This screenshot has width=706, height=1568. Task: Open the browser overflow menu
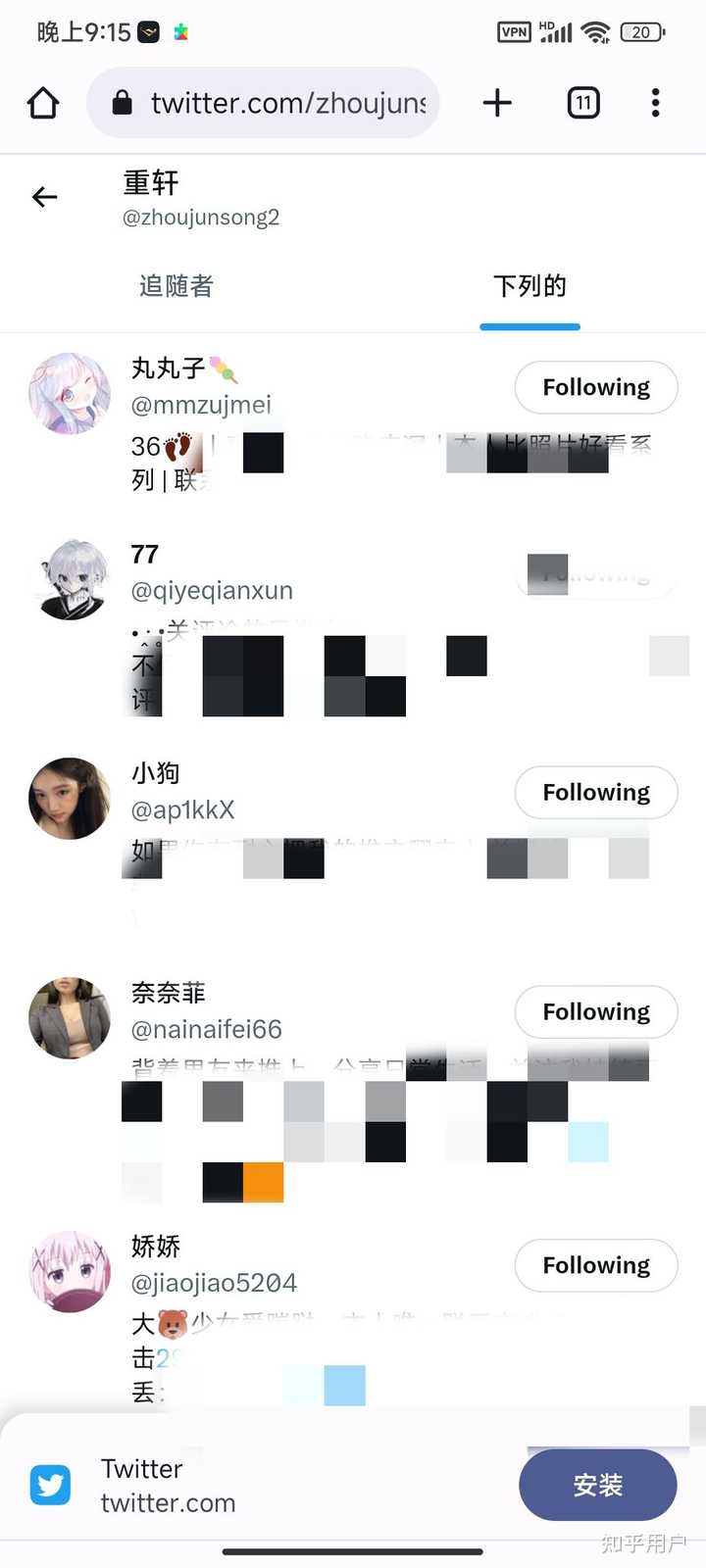tap(655, 103)
